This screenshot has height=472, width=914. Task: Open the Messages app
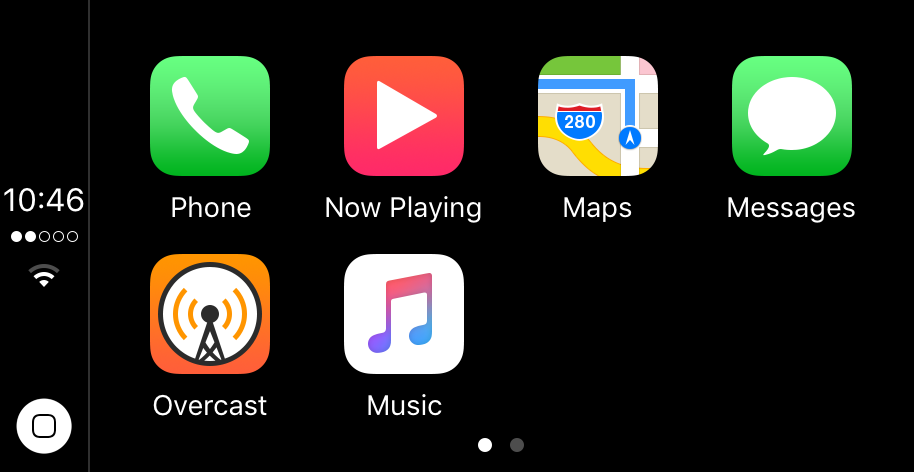pyautogui.click(x=791, y=116)
